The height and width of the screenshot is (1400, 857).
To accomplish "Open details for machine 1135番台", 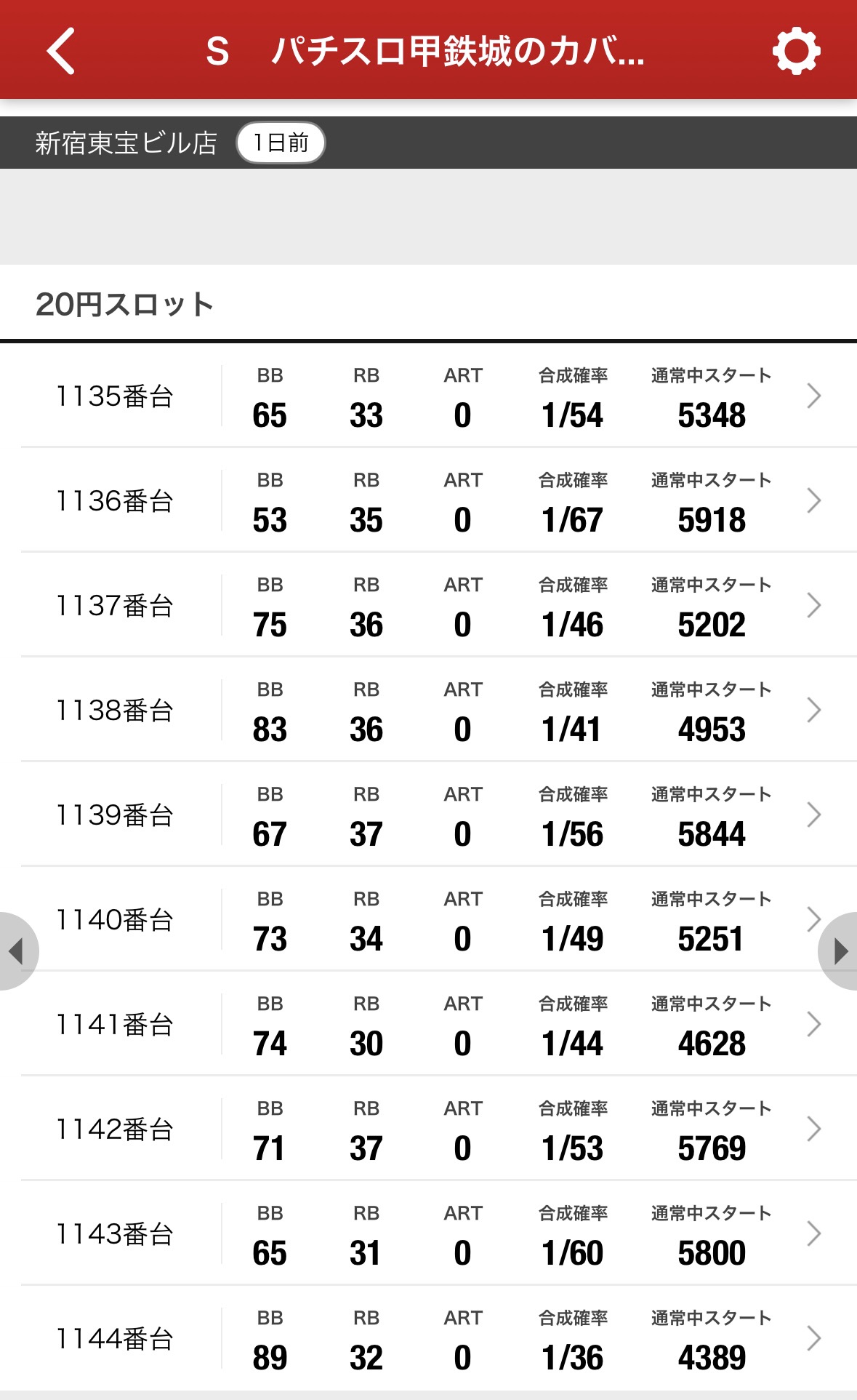I will click(x=428, y=396).
